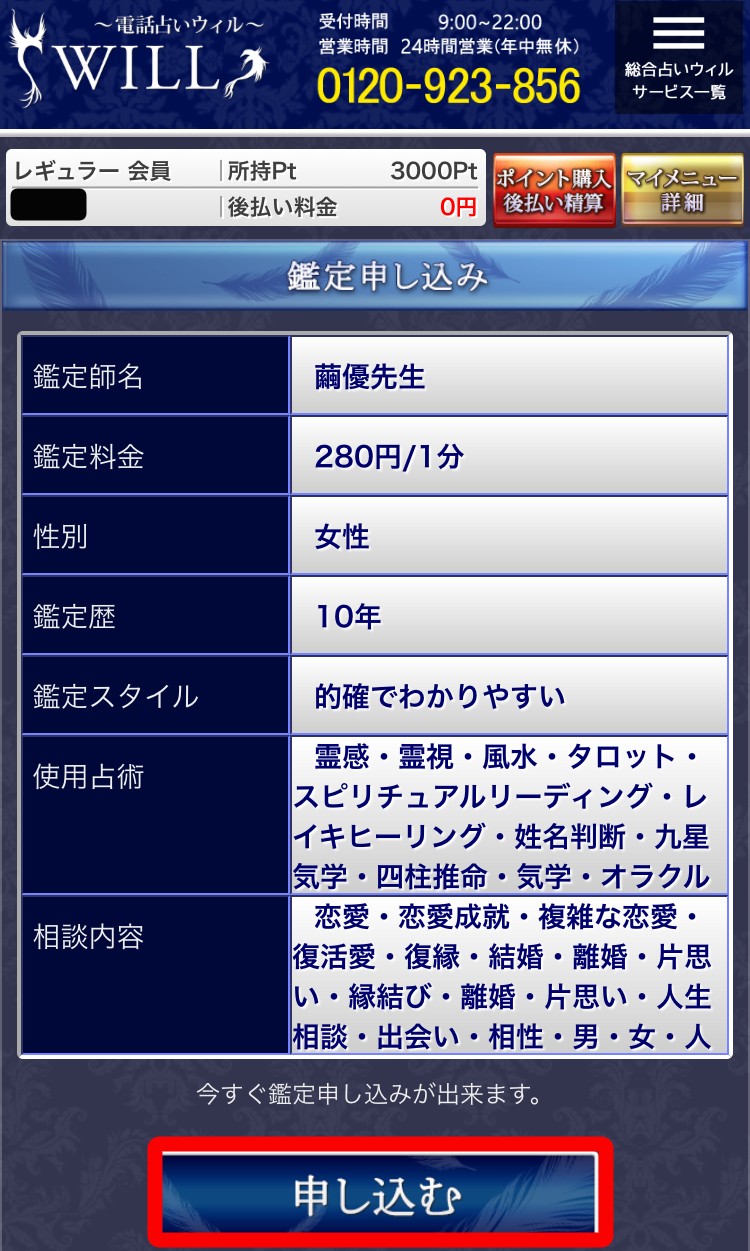Tap the 申し込む button to apply
Viewport: 750px width, 1251px height.
point(379,1195)
